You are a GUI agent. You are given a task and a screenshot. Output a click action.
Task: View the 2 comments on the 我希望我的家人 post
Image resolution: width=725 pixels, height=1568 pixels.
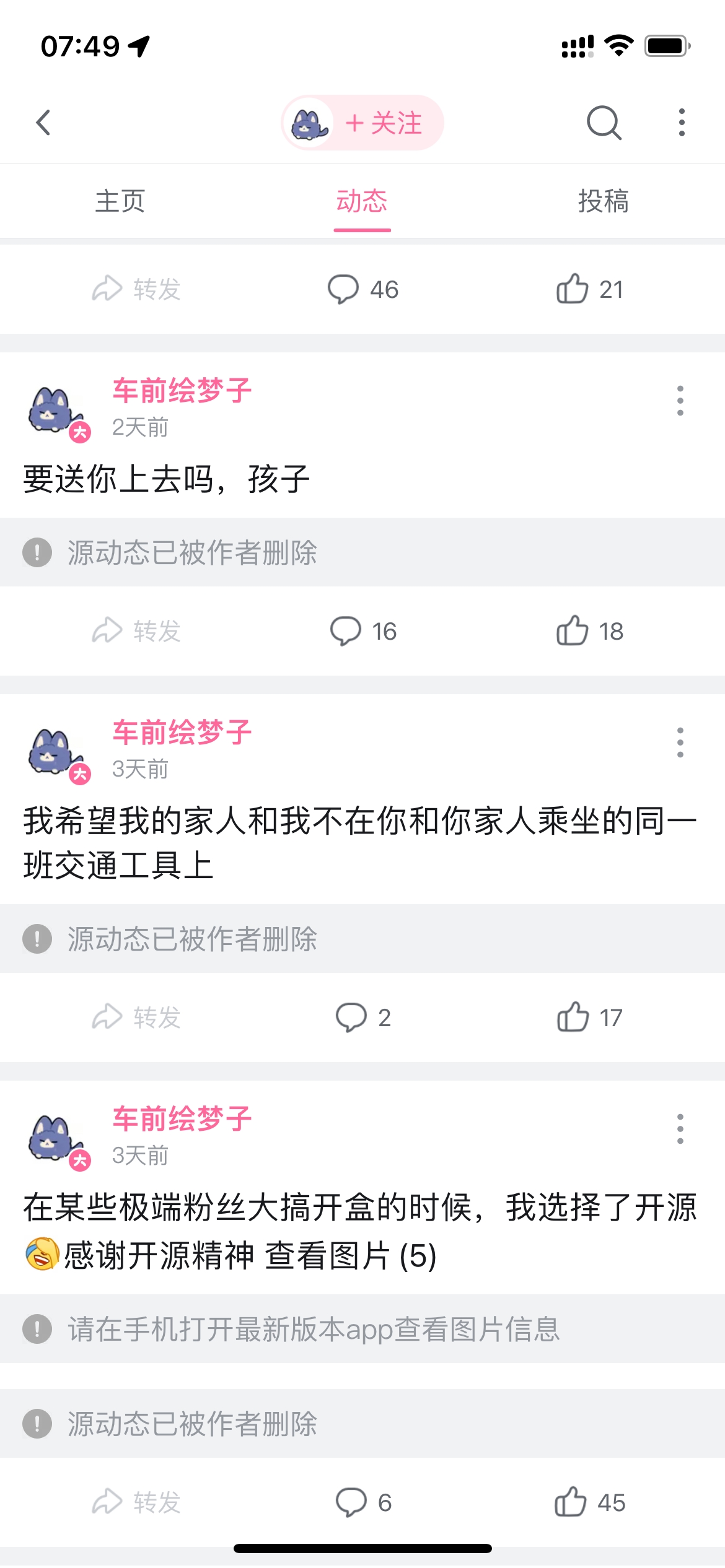coord(363,1017)
